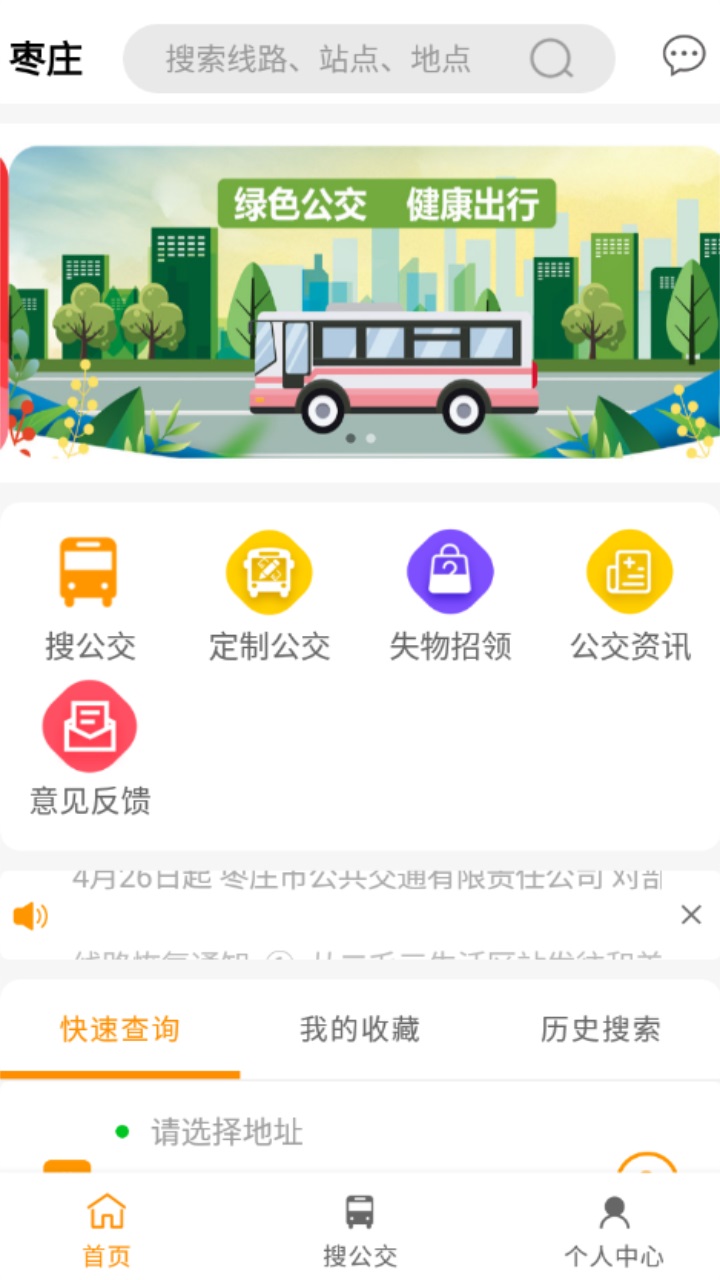Image resolution: width=720 pixels, height=1280 pixels.
Task: Switch to 我的收藏 tab
Action: click(360, 1029)
